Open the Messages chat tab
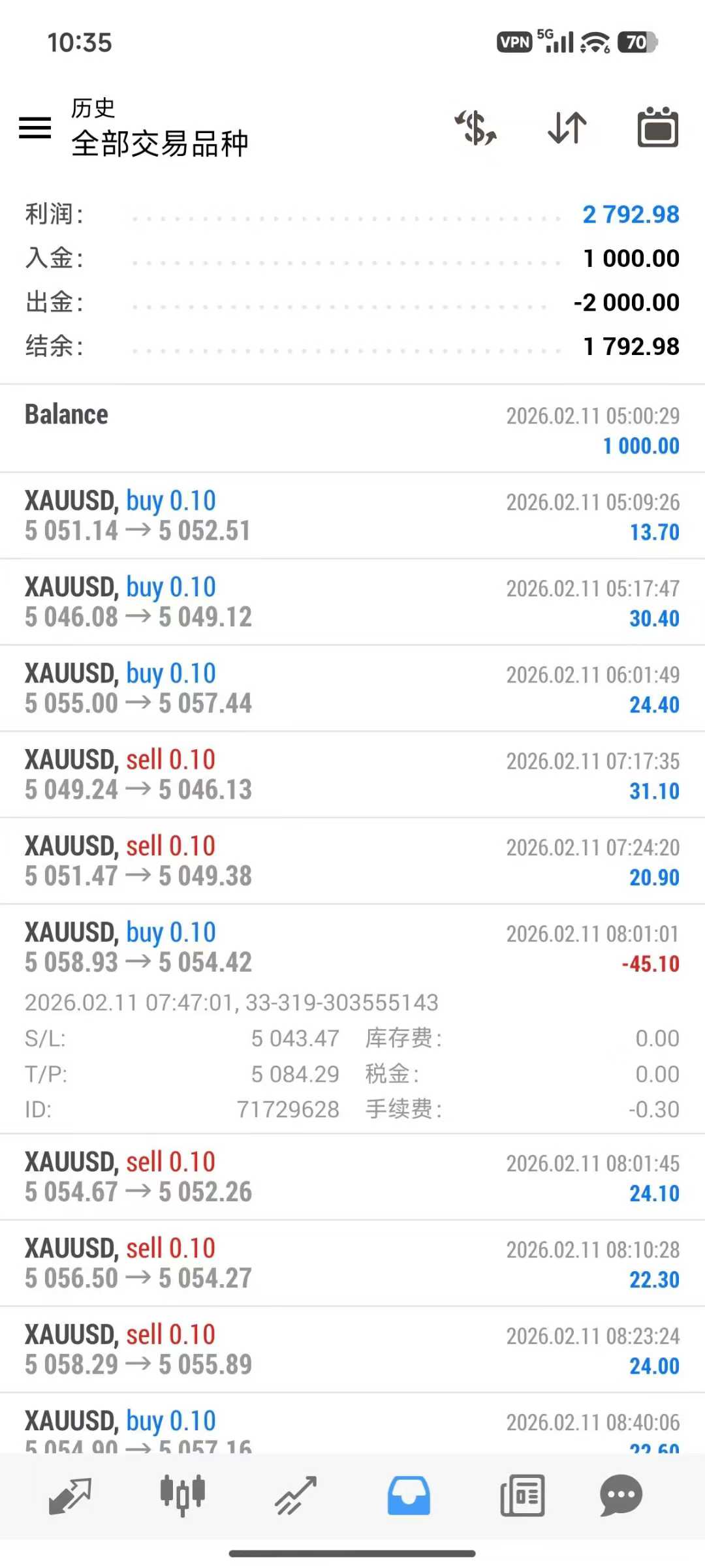Screen dimensions: 705x1568 [621, 1496]
